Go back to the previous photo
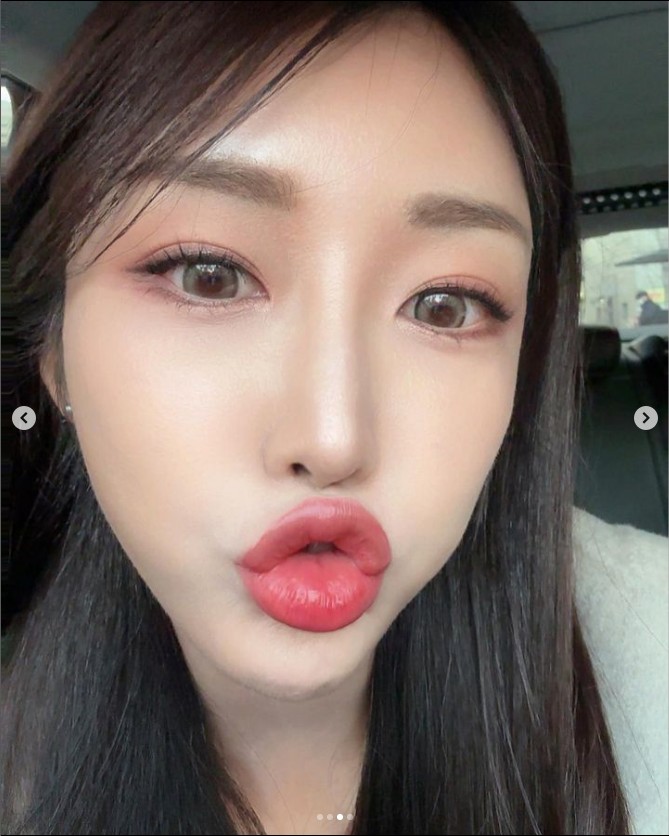Image resolution: width=669 pixels, height=836 pixels. [24, 418]
